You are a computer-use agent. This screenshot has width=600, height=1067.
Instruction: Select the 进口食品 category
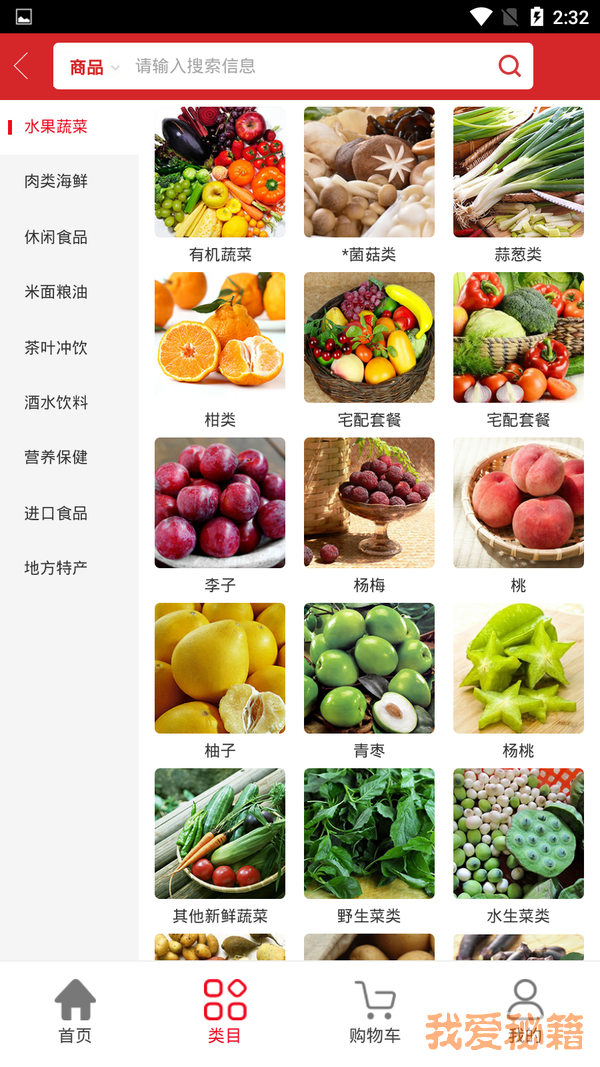57,513
